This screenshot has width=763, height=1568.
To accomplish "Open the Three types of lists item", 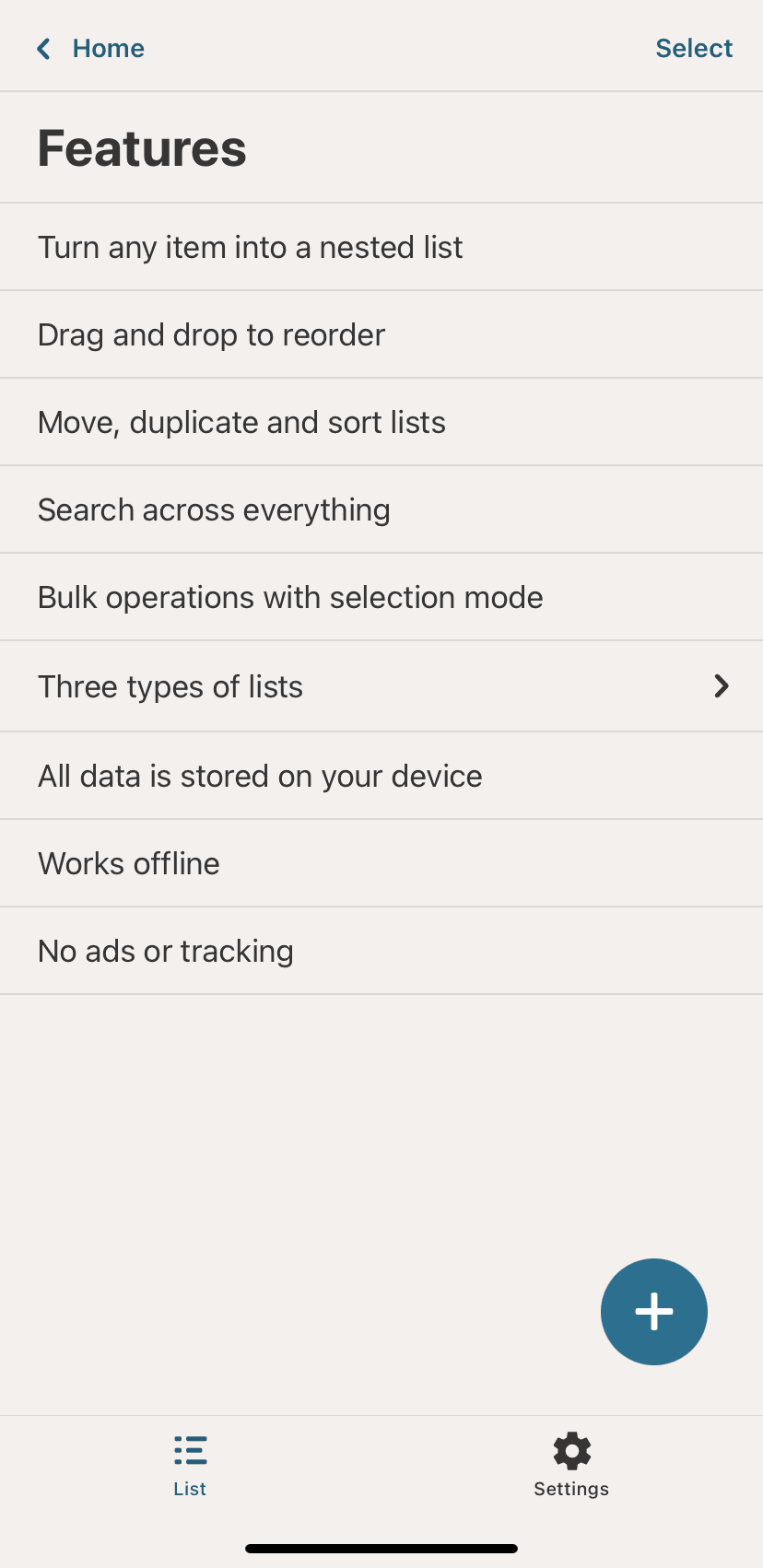I will coord(381,686).
